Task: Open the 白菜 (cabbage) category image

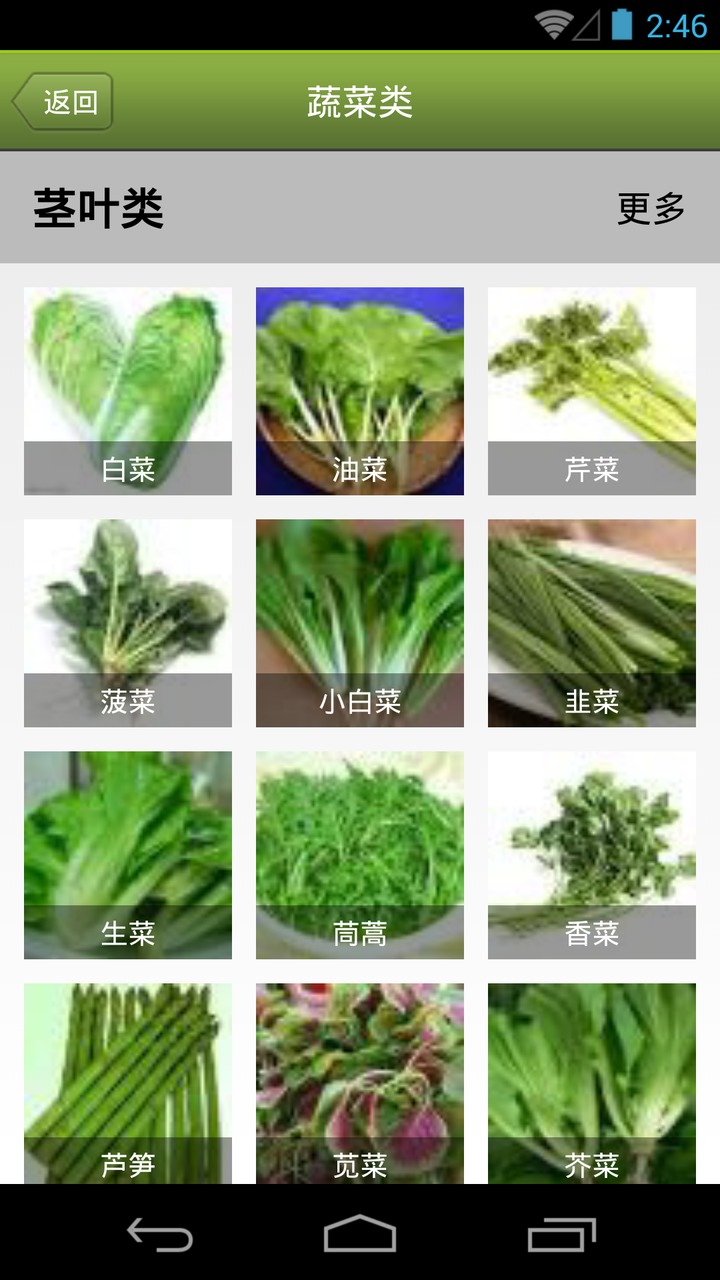Action: click(127, 390)
